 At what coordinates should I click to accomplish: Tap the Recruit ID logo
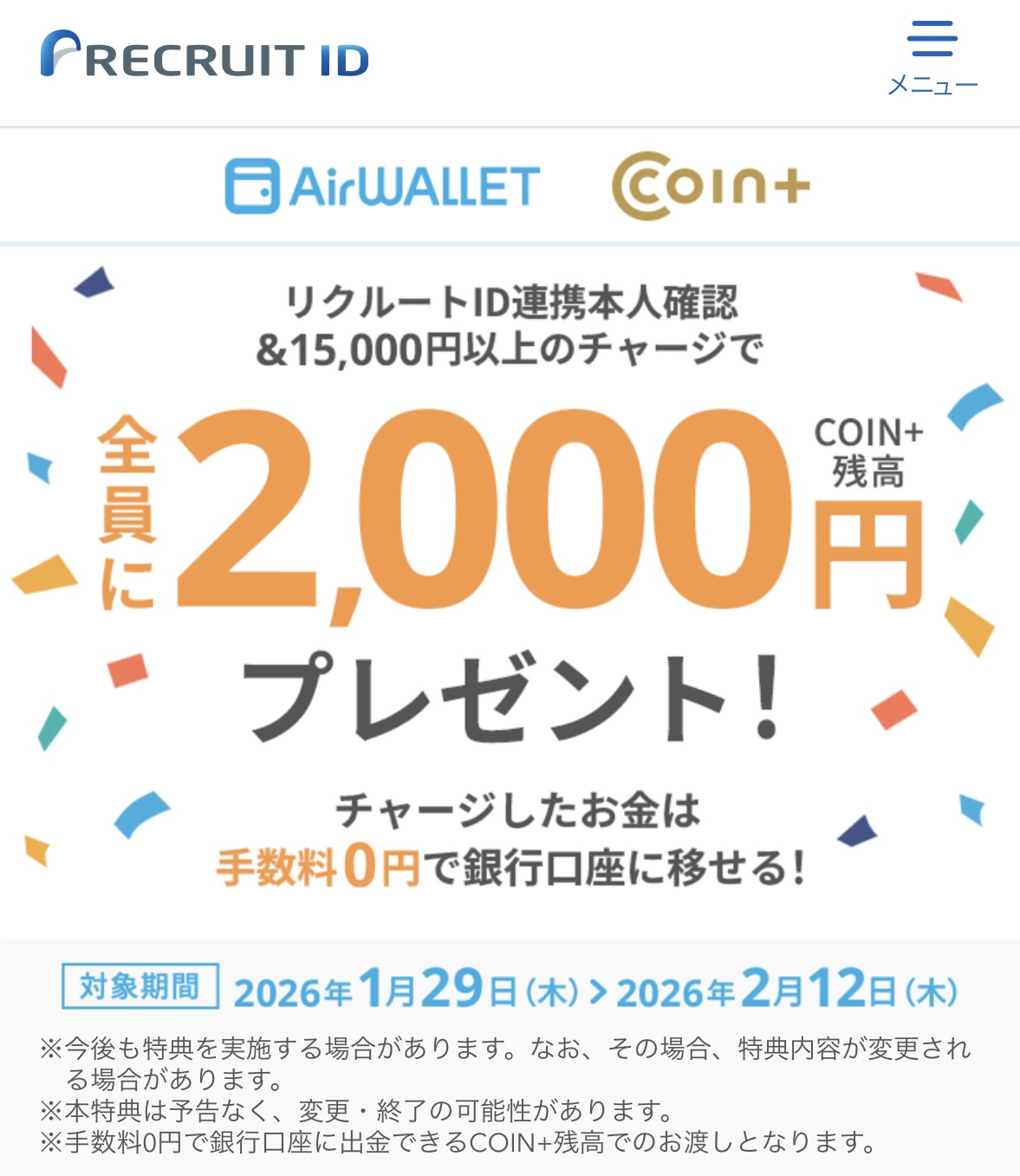205,57
